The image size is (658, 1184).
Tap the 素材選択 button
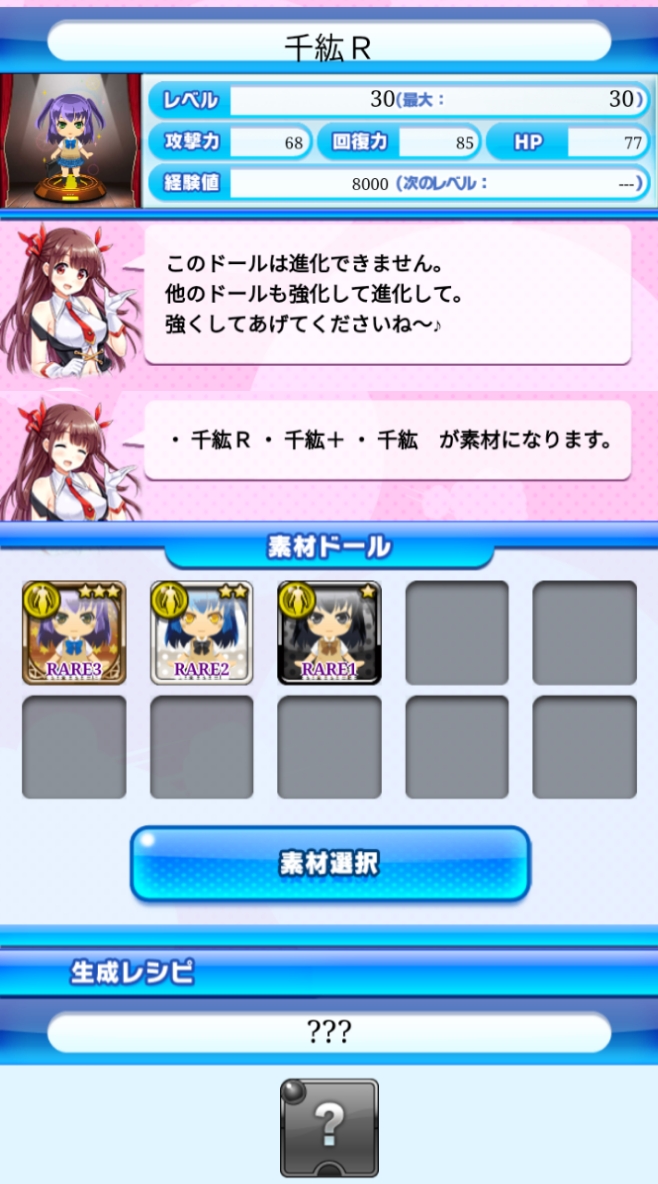point(329,864)
